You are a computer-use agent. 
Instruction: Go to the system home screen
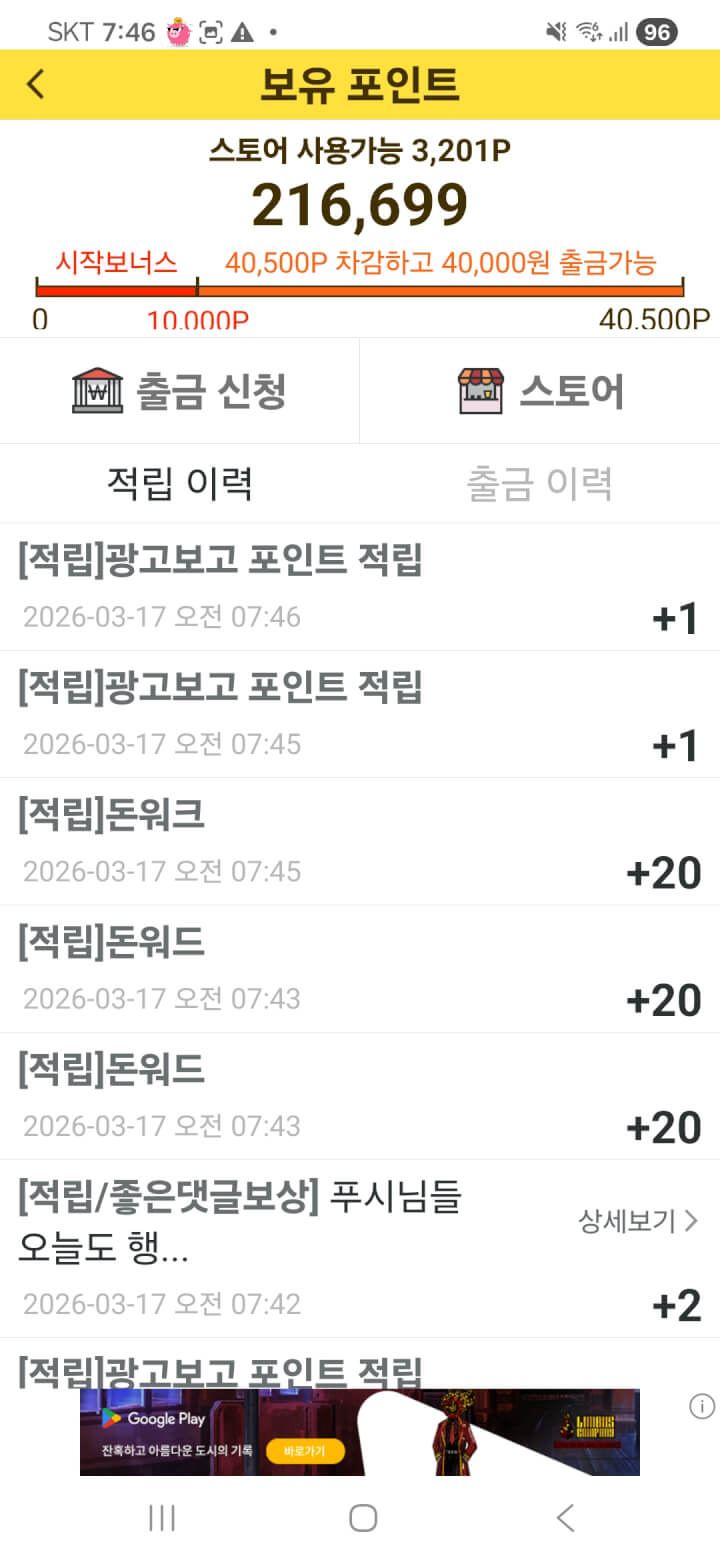(362, 1518)
